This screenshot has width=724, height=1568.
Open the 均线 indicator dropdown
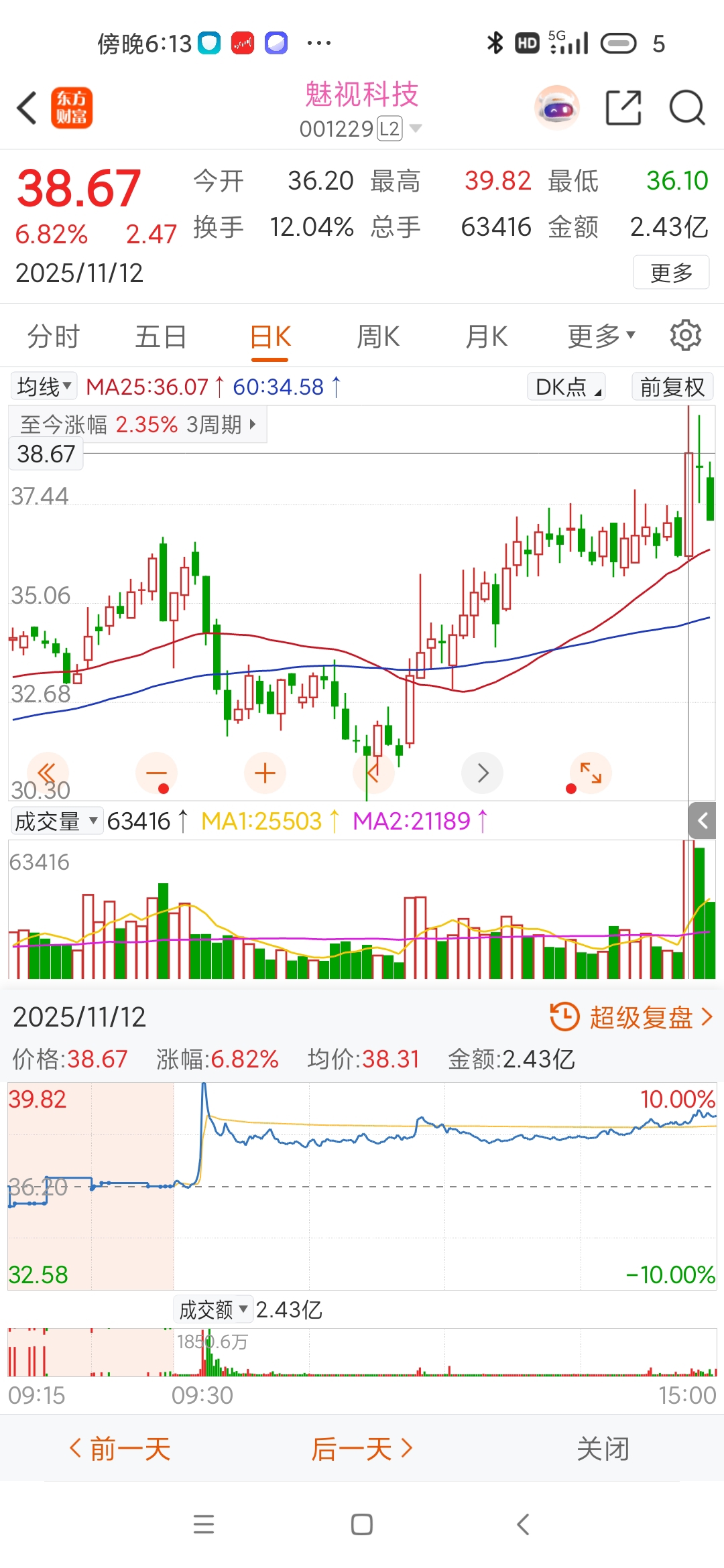tap(44, 387)
